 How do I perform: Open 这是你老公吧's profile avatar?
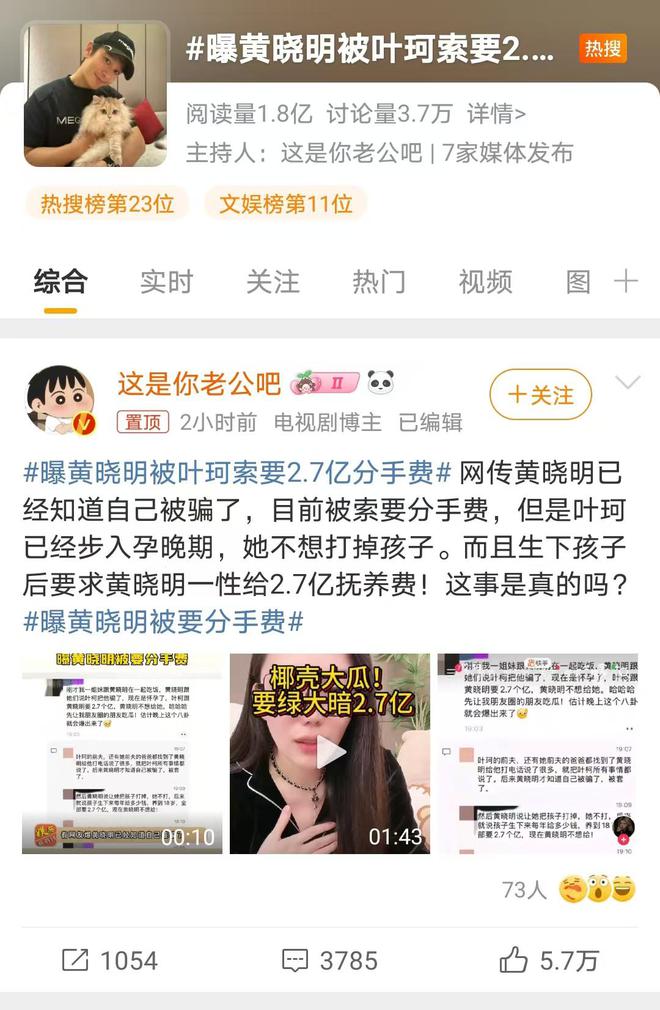60,400
